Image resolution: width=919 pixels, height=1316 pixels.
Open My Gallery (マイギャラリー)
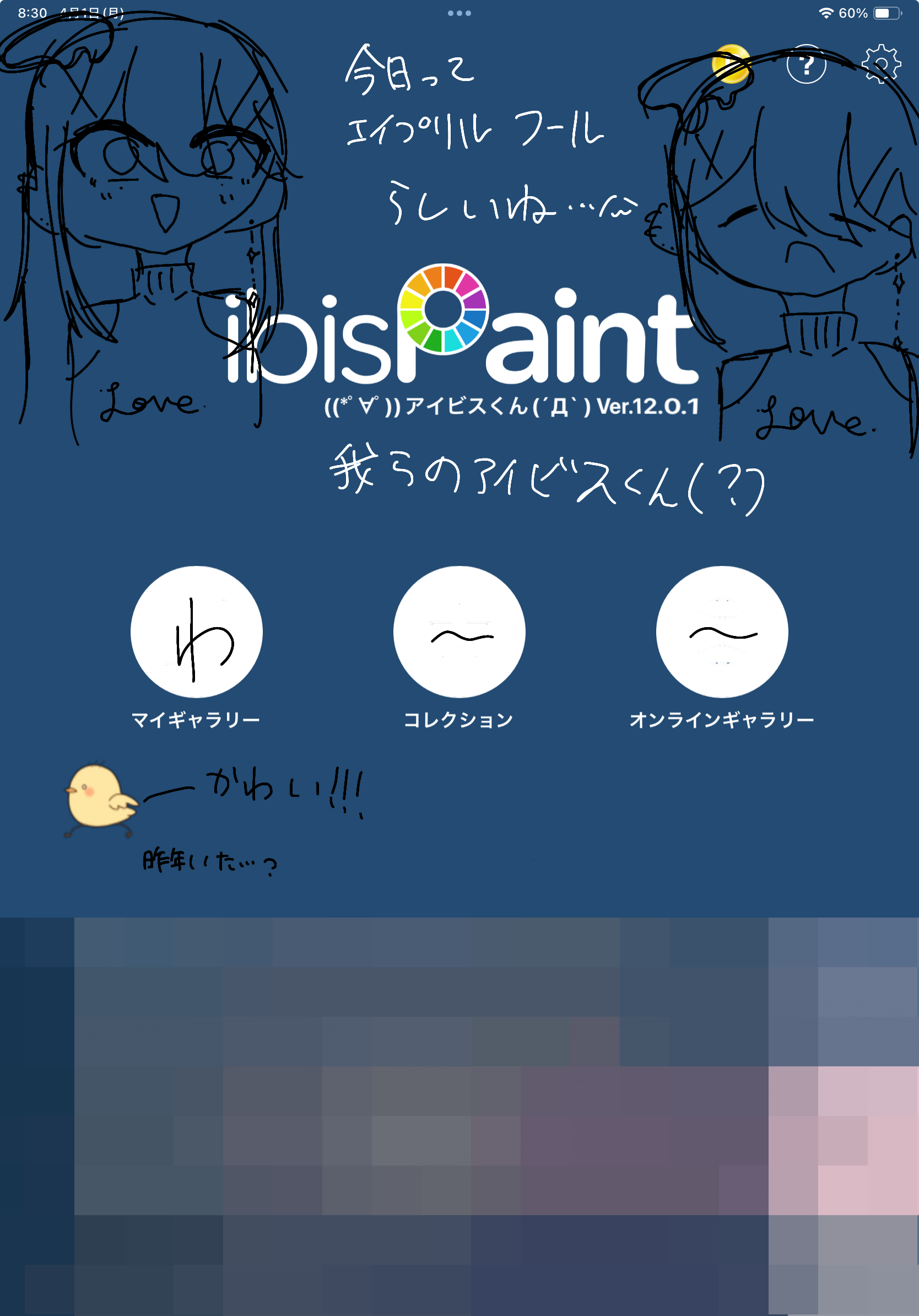tap(197, 632)
